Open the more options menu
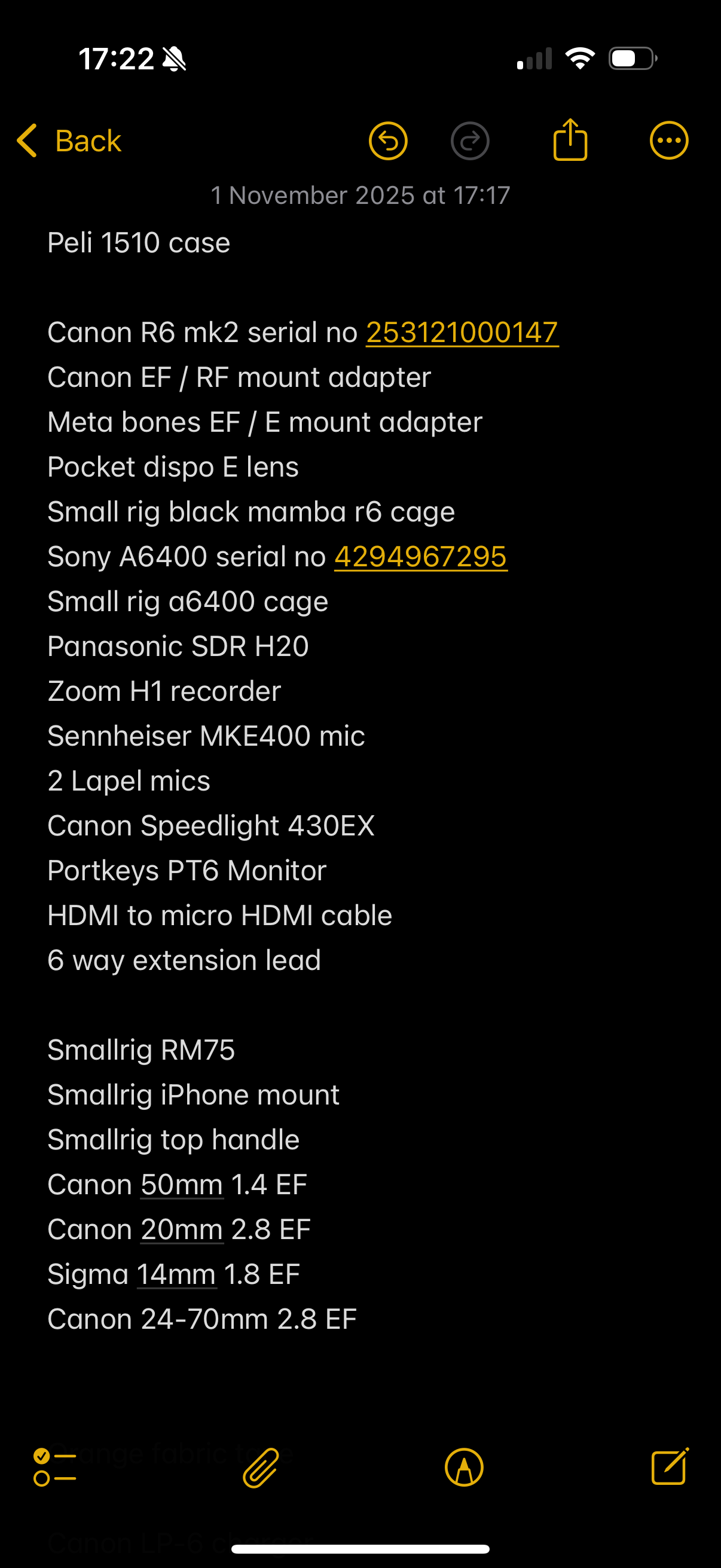This screenshot has height=1568, width=721. point(668,141)
